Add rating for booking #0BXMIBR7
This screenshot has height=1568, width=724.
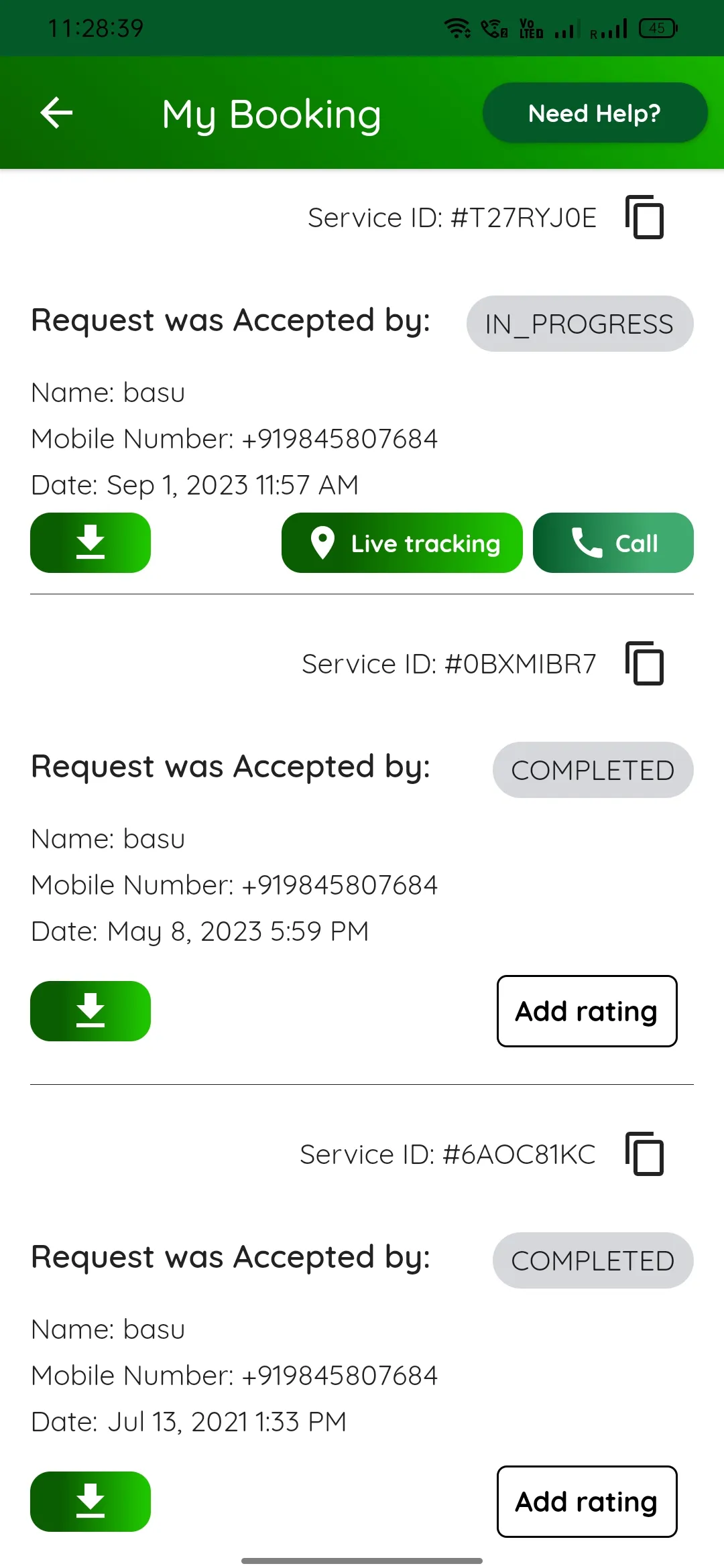pyautogui.click(x=587, y=1010)
